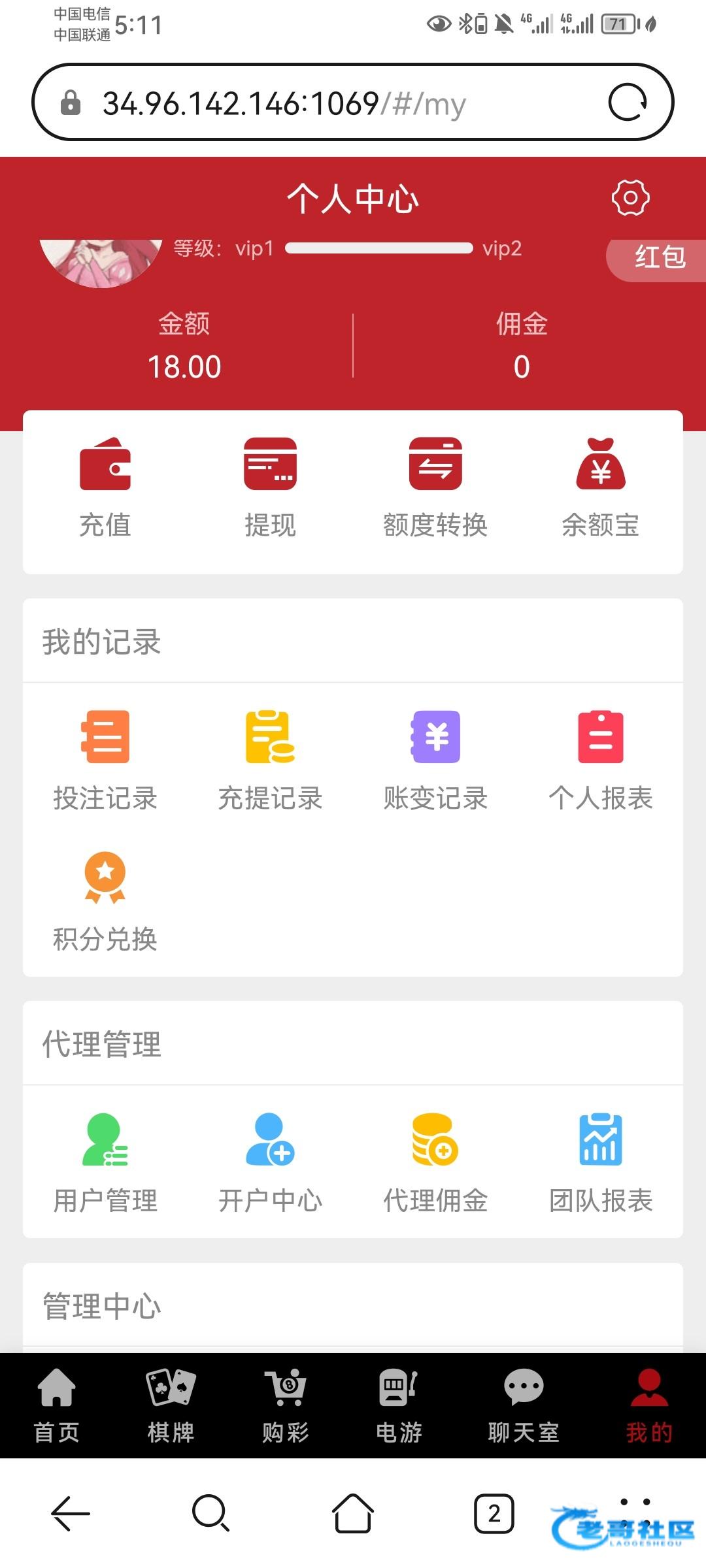Open 个人报表 personal report
Image resolution: width=706 pixels, height=1568 pixels.
tap(600, 760)
